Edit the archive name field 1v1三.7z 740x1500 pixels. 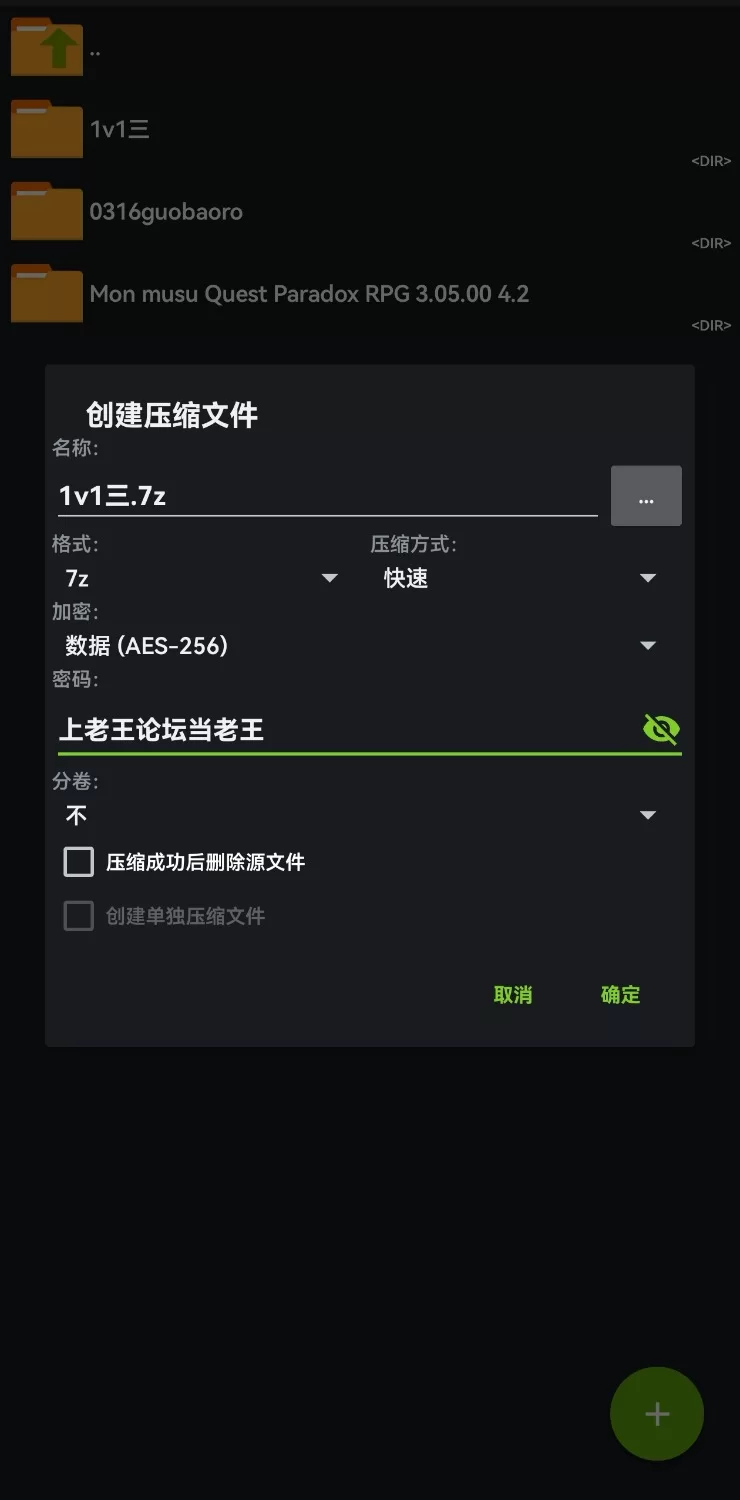326,495
